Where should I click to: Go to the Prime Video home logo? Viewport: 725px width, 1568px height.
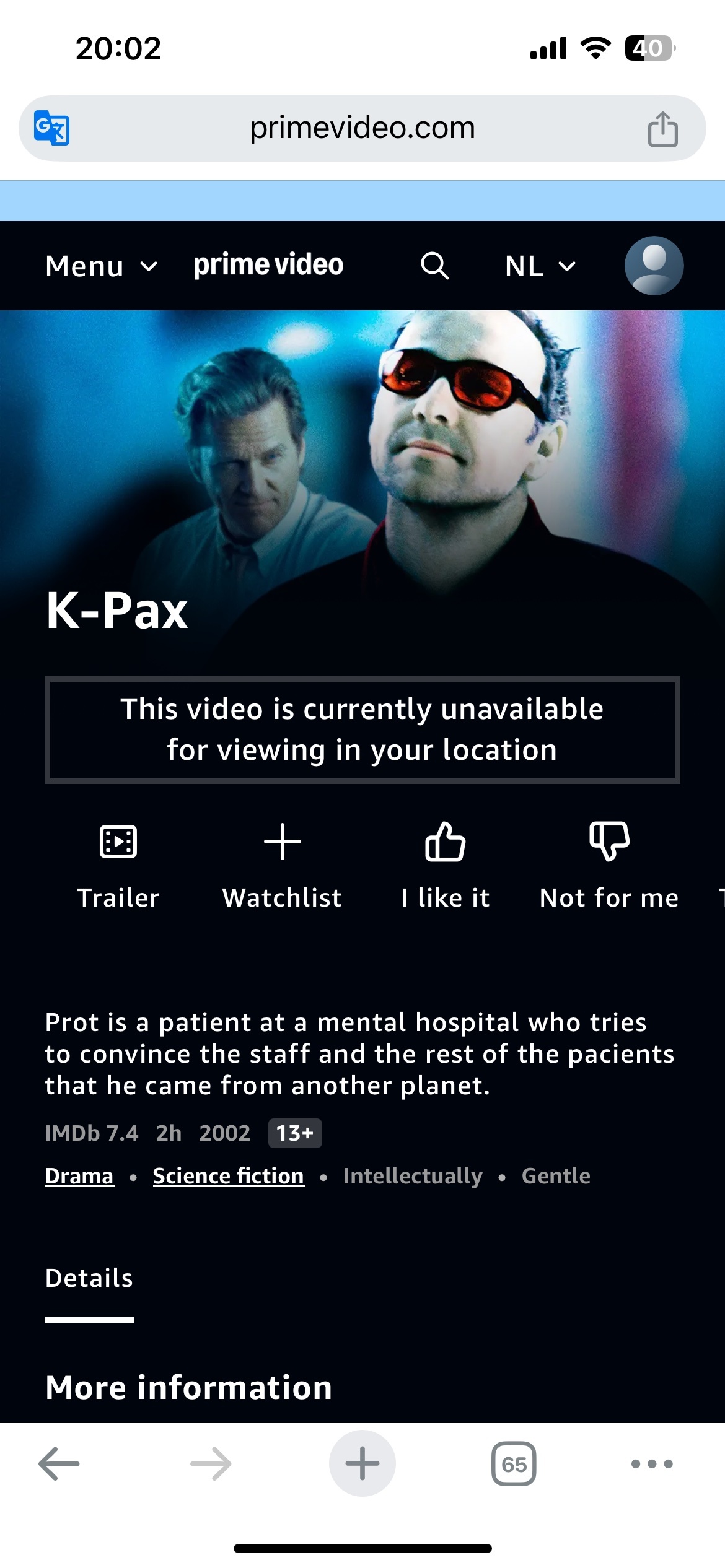(x=268, y=265)
